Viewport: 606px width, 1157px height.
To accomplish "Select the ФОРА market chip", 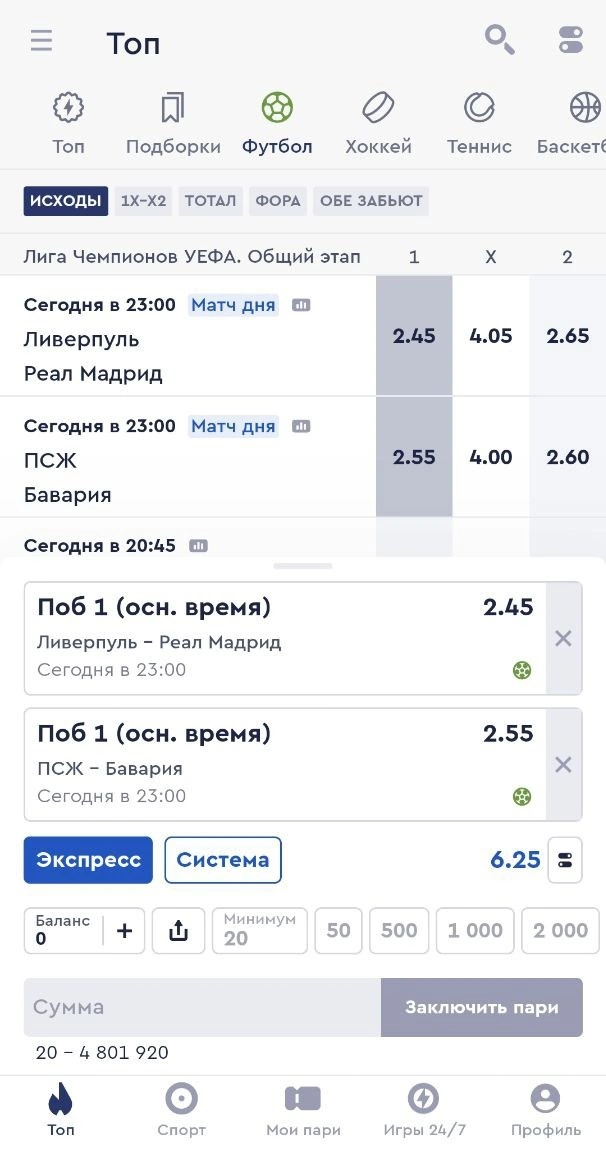I will (x=278, y=201).
